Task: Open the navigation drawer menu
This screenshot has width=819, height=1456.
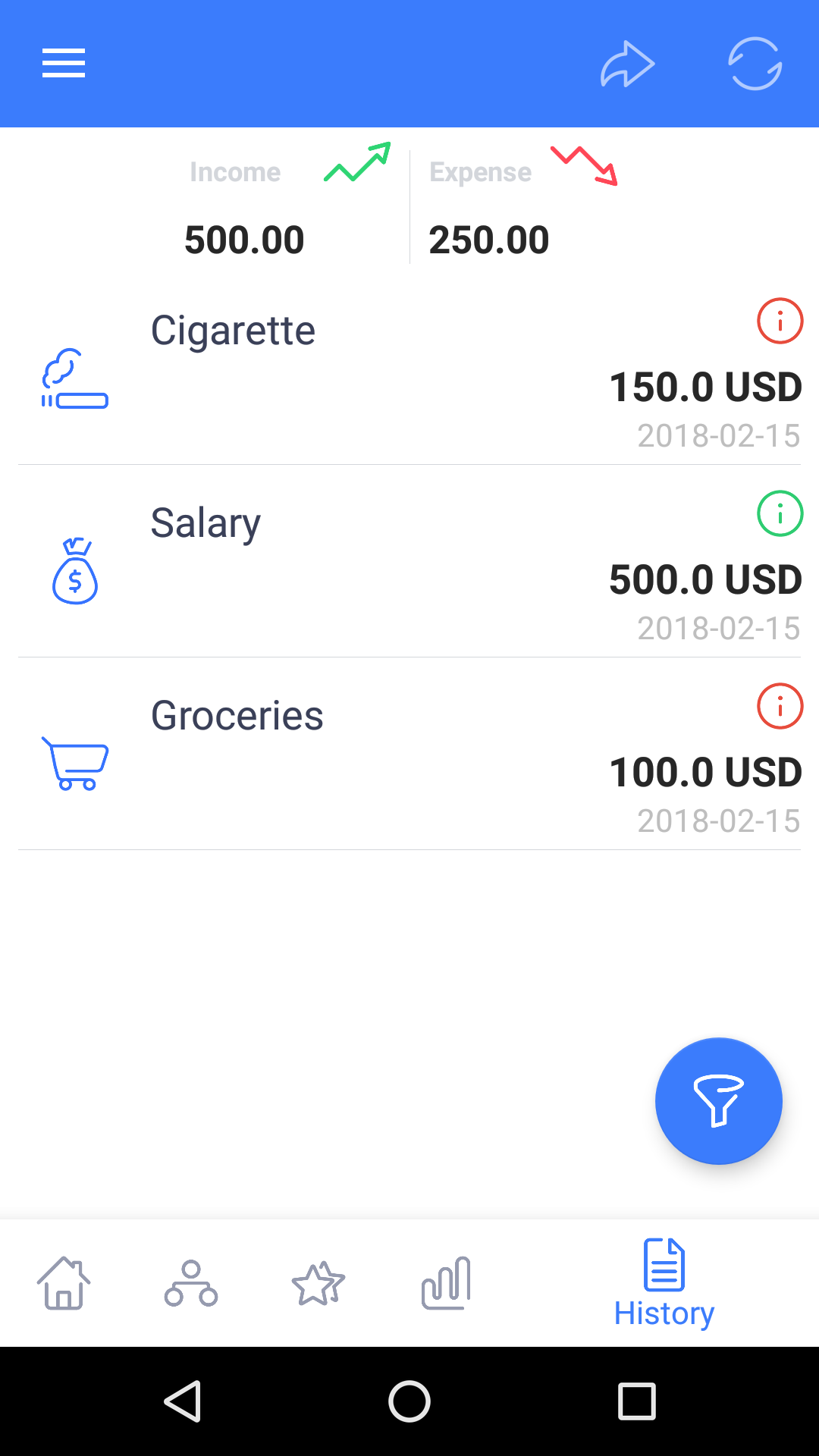Action: (63, 64)
